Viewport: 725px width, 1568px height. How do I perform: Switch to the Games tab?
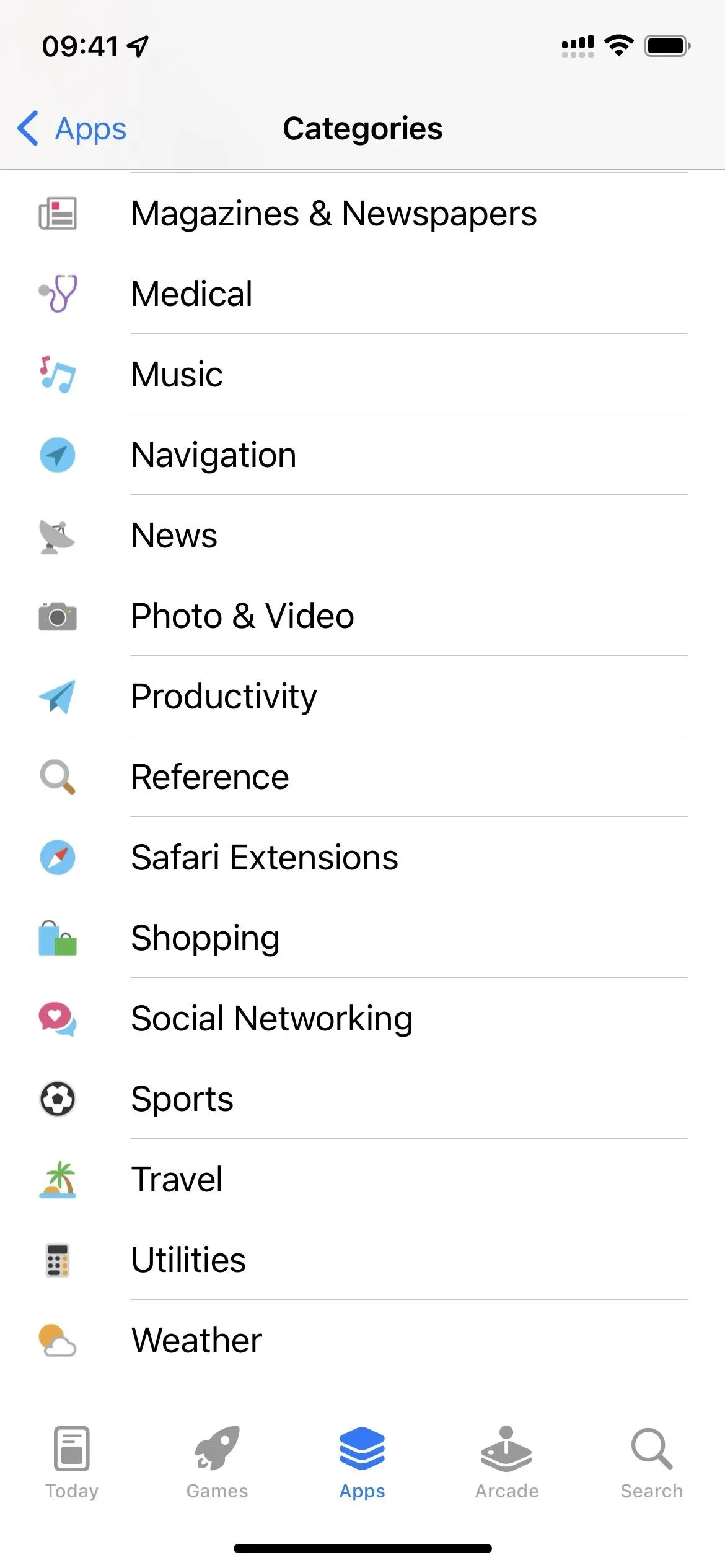point(217,1463)
